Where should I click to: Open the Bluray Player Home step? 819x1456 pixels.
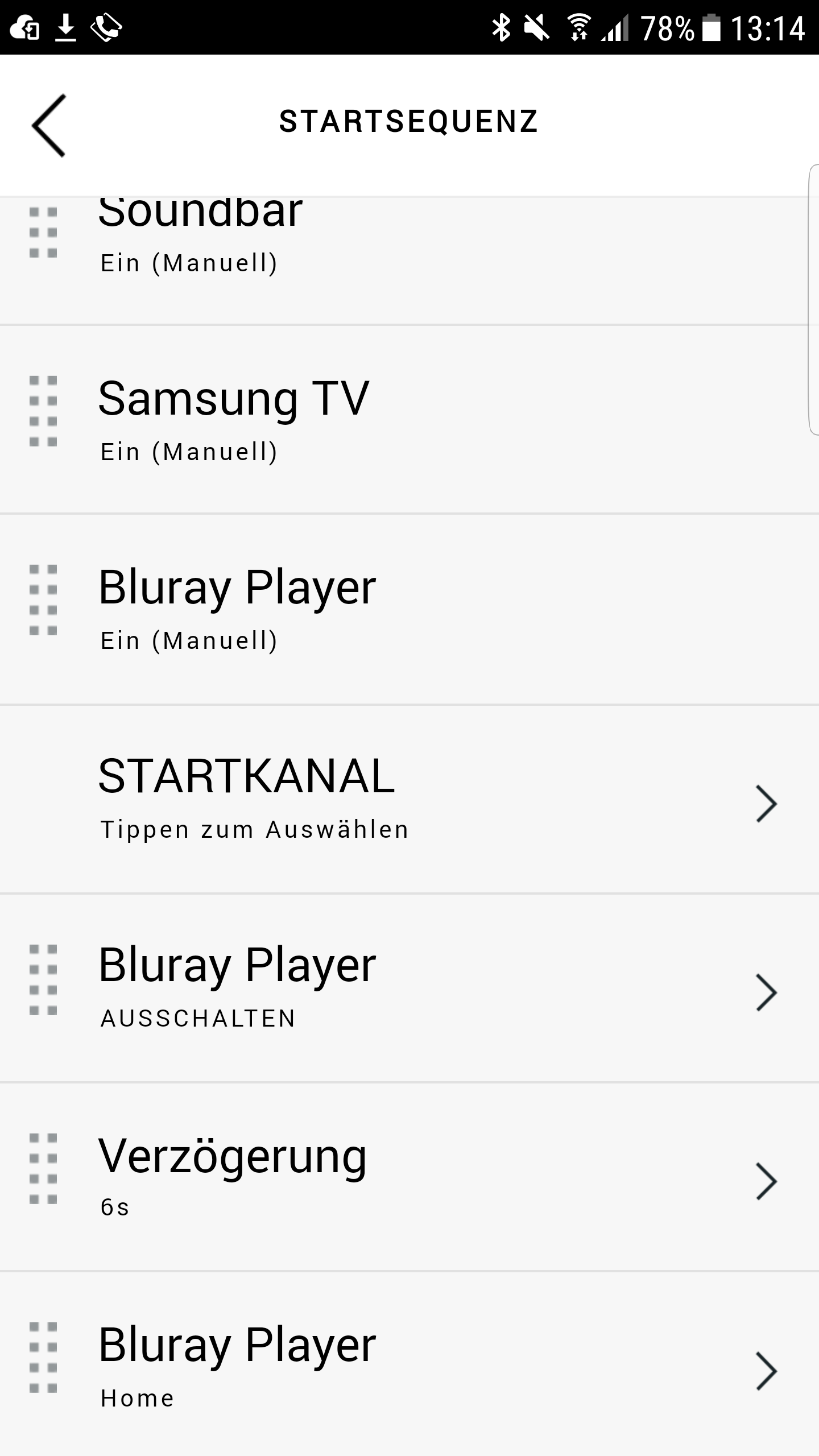(409, 1367)
